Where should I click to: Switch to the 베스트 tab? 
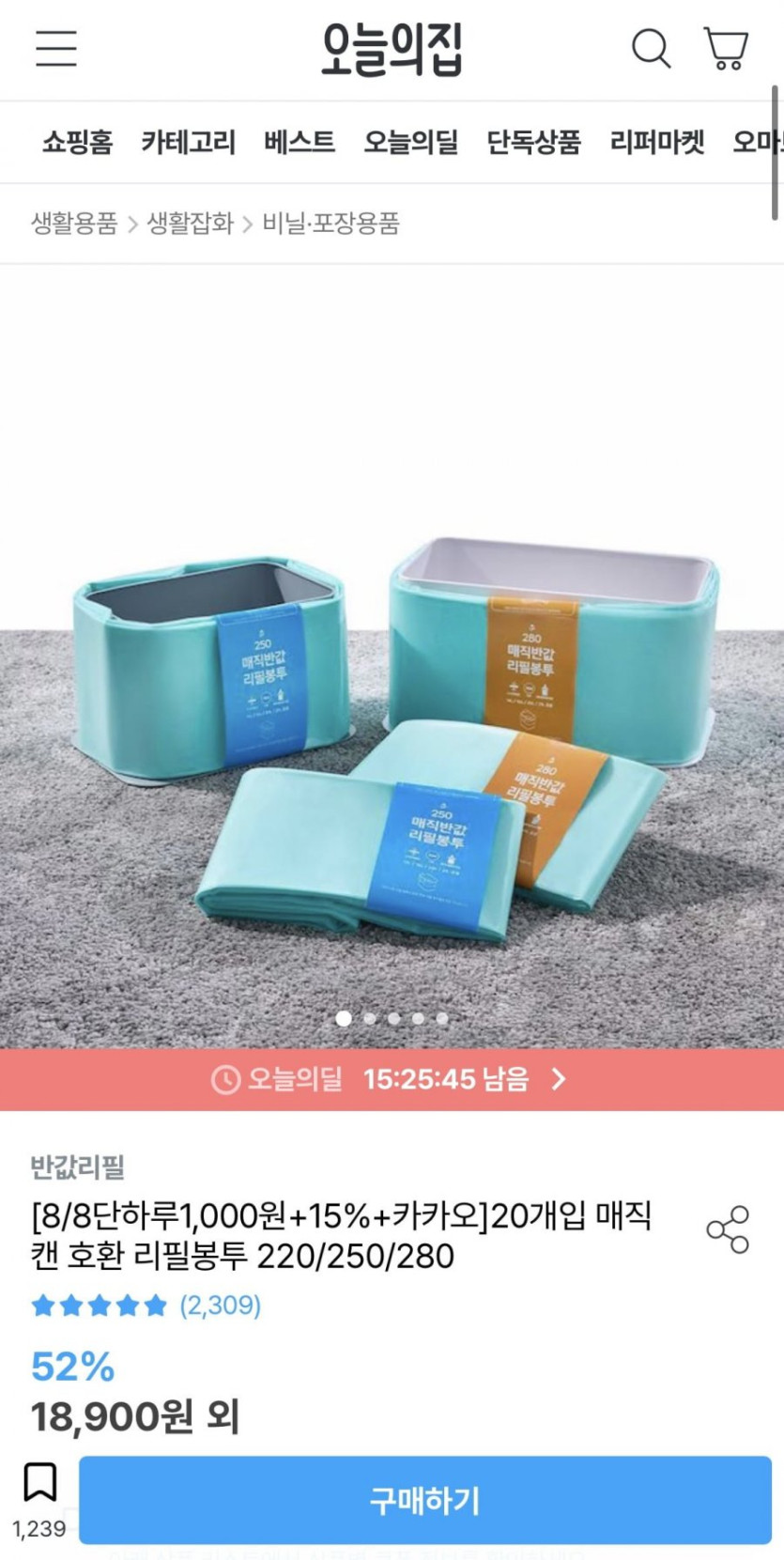click(299, 142)
